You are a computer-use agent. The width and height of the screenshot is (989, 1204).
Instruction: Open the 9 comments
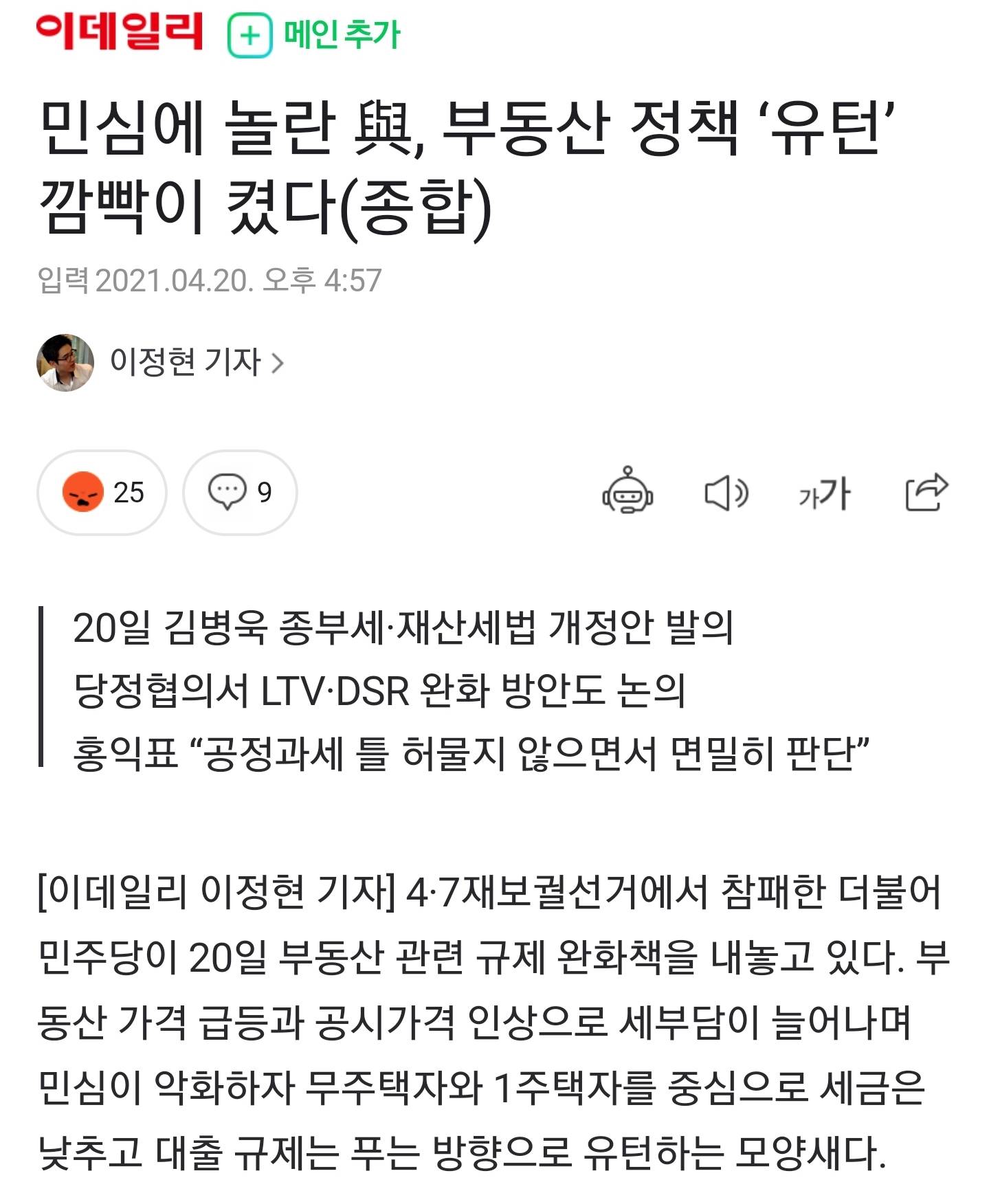tap(240, 492)
